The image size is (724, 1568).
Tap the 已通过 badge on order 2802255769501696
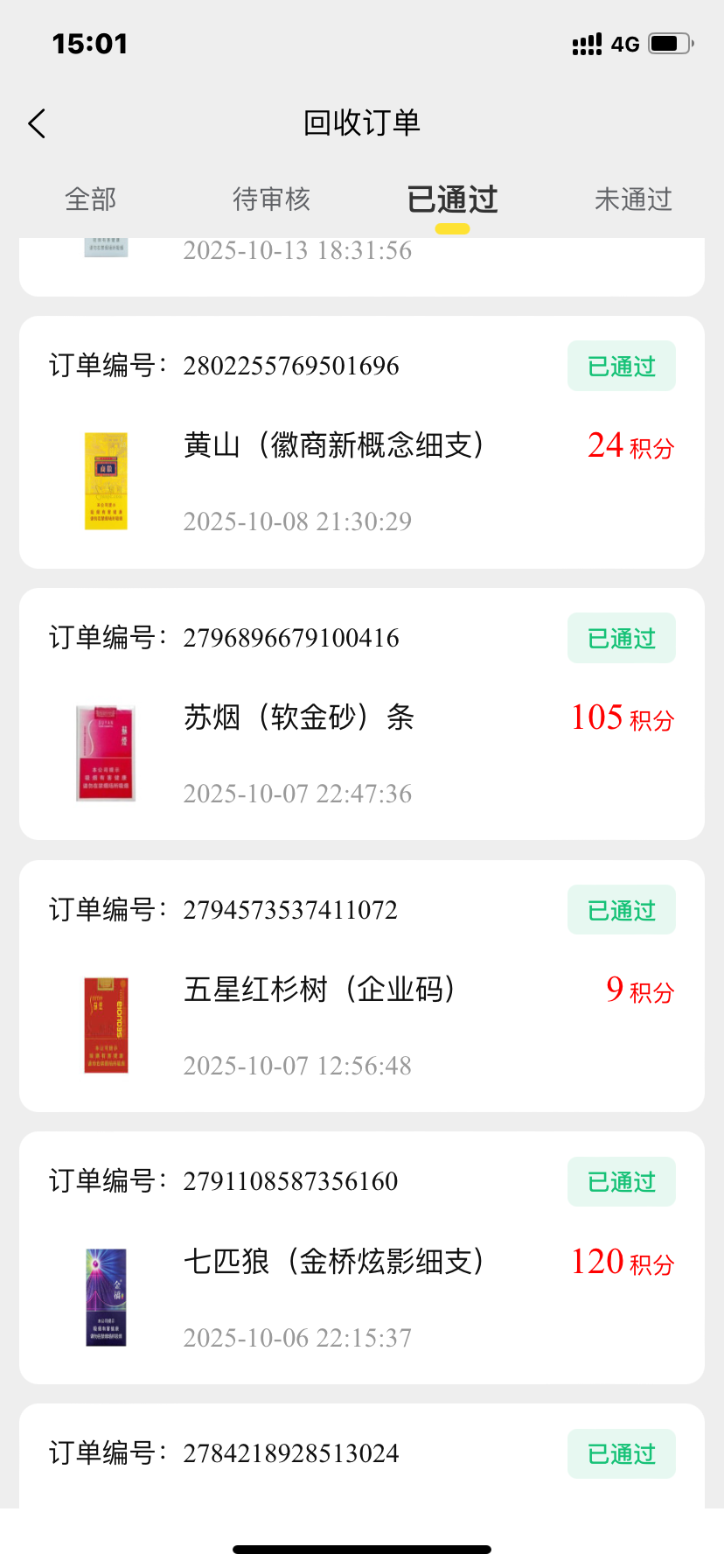tap(621, 366)
